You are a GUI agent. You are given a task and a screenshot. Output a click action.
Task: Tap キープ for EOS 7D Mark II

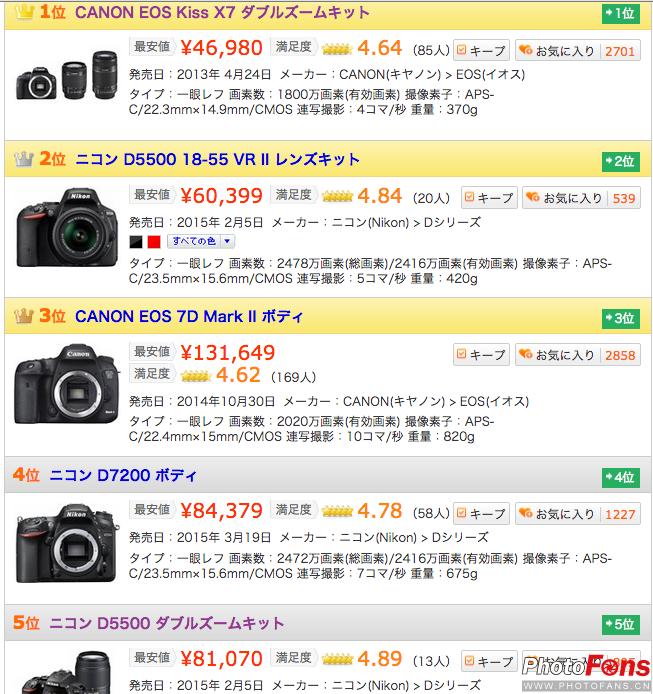click(x=482, y=355)
